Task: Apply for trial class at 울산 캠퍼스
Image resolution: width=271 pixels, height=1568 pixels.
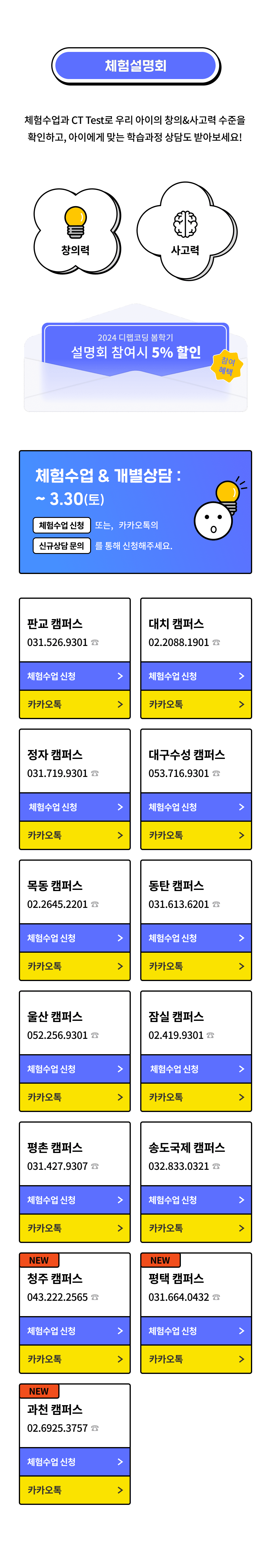Action: click(75, 1068)
